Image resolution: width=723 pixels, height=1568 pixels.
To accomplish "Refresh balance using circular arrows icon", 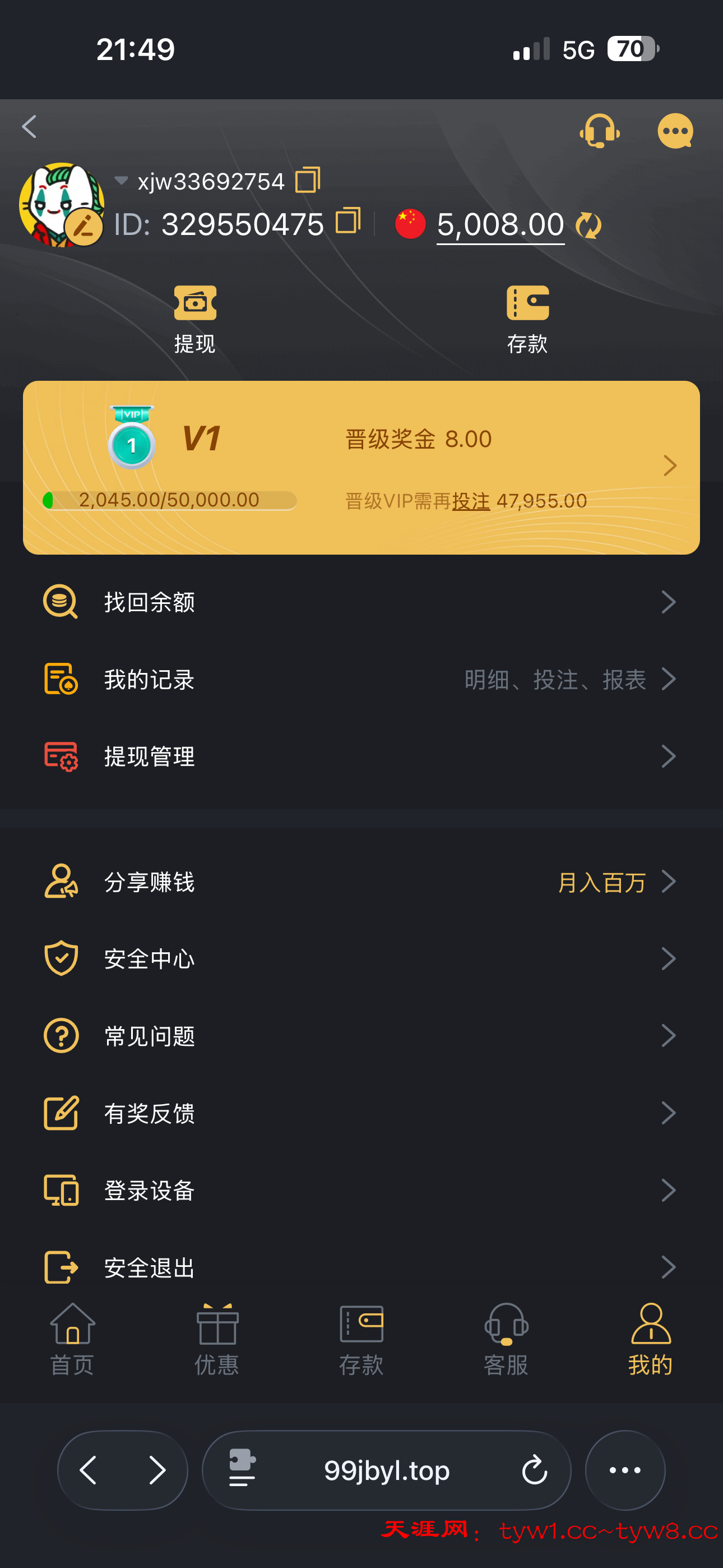I will 587,225.
